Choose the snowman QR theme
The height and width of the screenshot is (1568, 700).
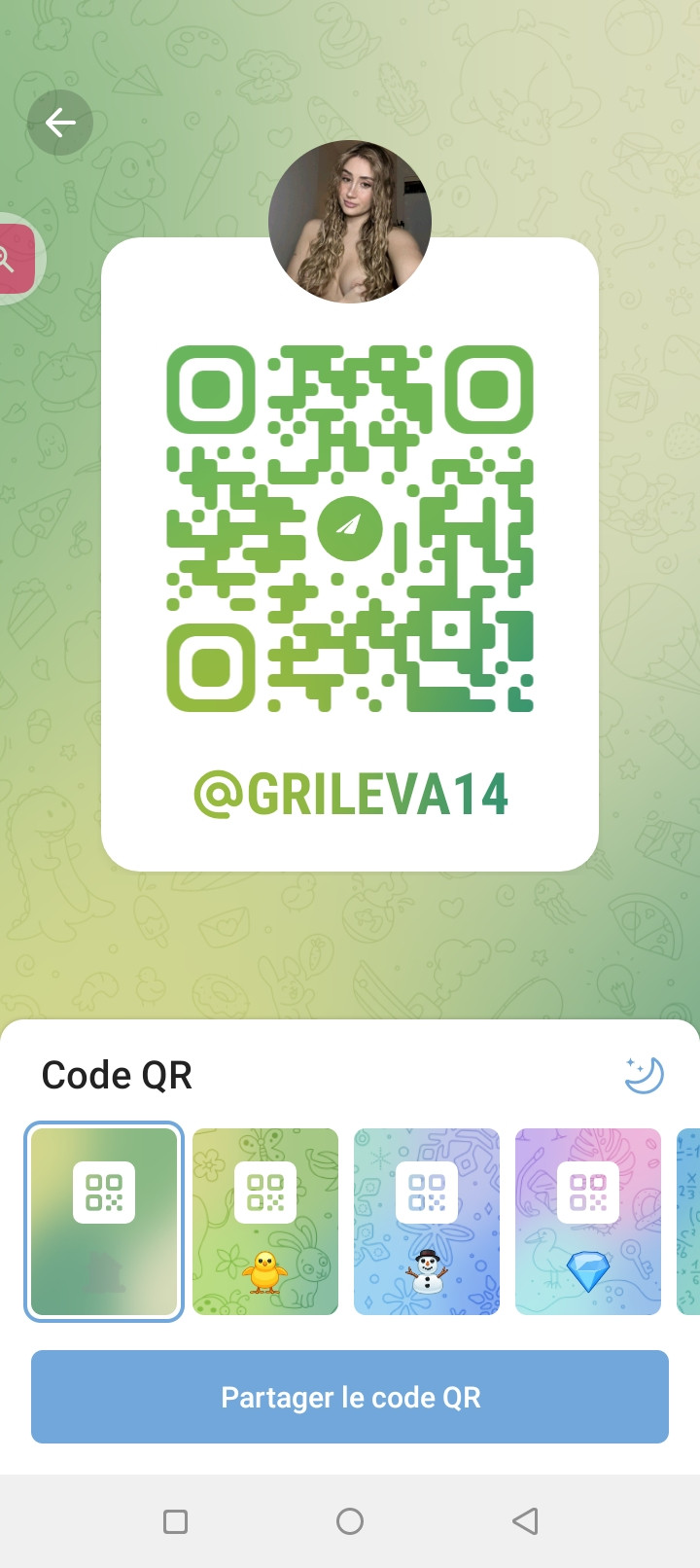coord(427,1222)
